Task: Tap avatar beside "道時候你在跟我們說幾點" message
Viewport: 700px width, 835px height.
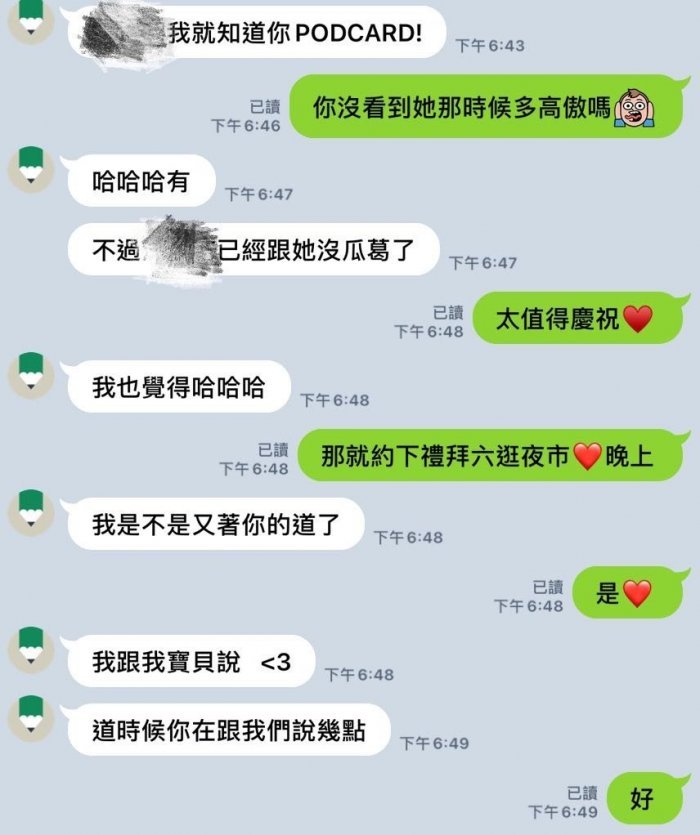Action: pos(31,718)
